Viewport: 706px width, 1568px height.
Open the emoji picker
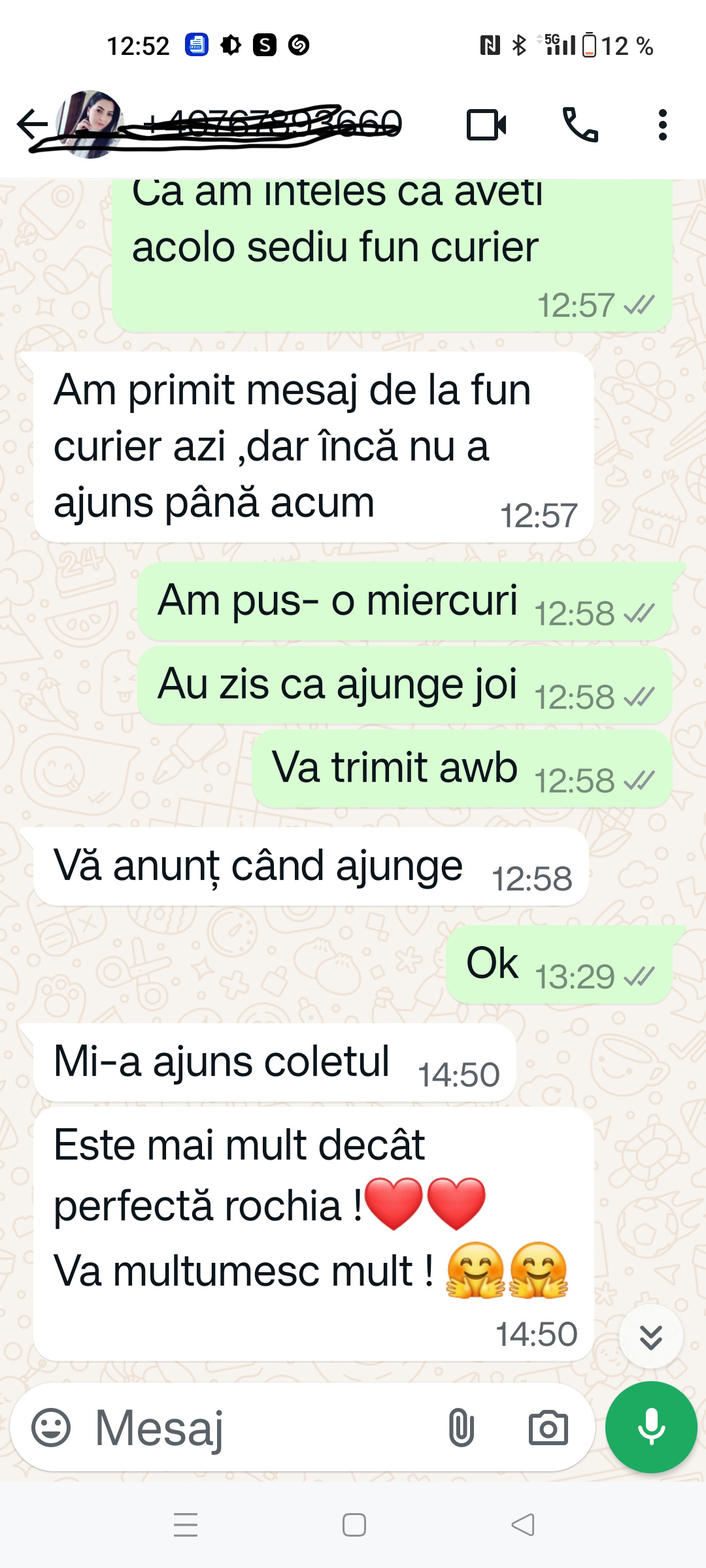click(51, 1428)
